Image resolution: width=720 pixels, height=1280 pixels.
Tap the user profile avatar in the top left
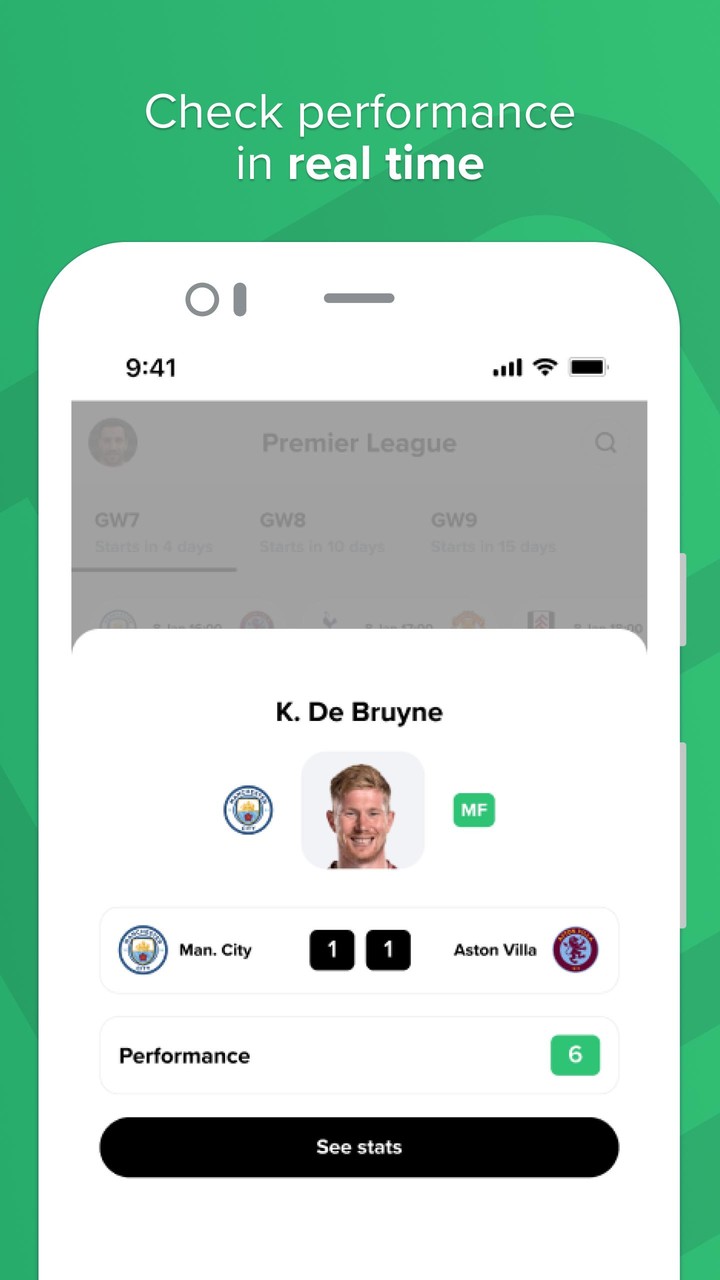(x=113, y=441)
